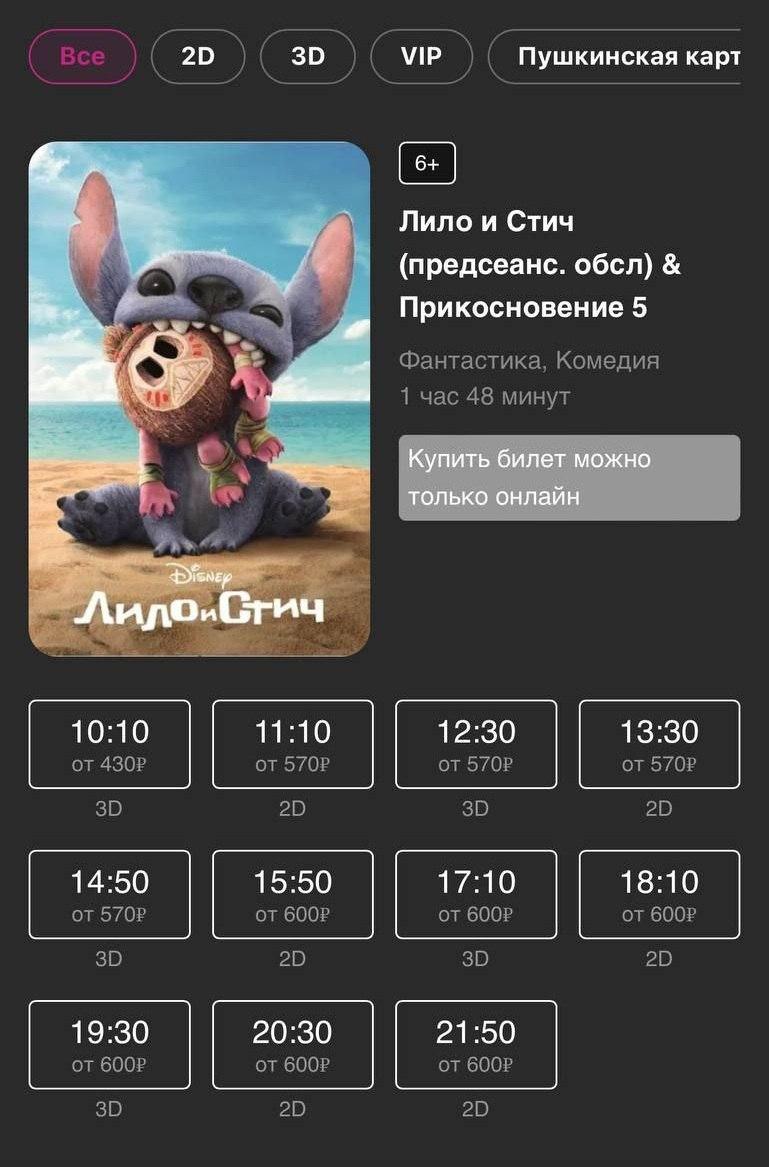The image size is (769, 1167).
Task: Pick the 17:10 3D session
Action: click(x=476, y=895)
